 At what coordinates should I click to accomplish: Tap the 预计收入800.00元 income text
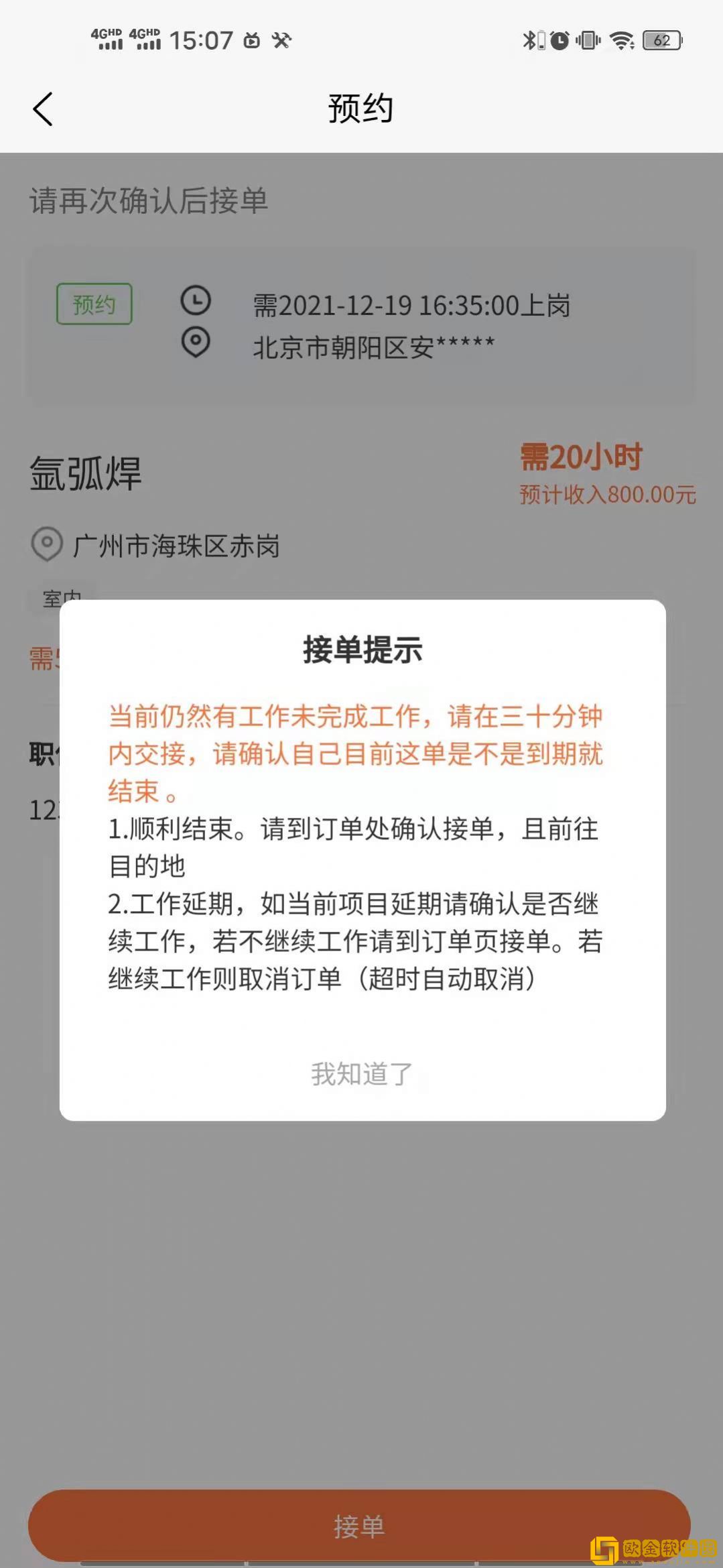pyautogui.click(x=605, y=493)
